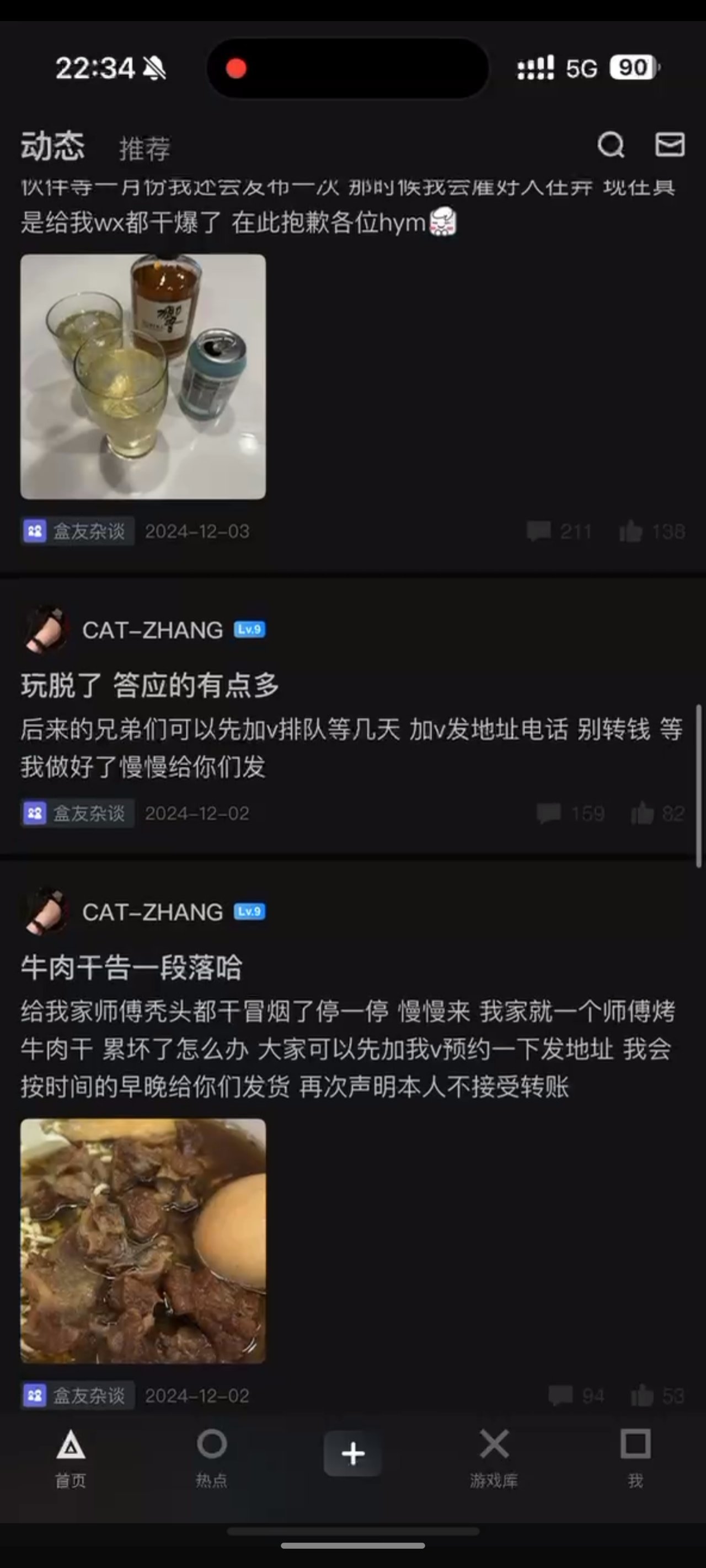Switch to the 推荐 tab

coord(145,148)
